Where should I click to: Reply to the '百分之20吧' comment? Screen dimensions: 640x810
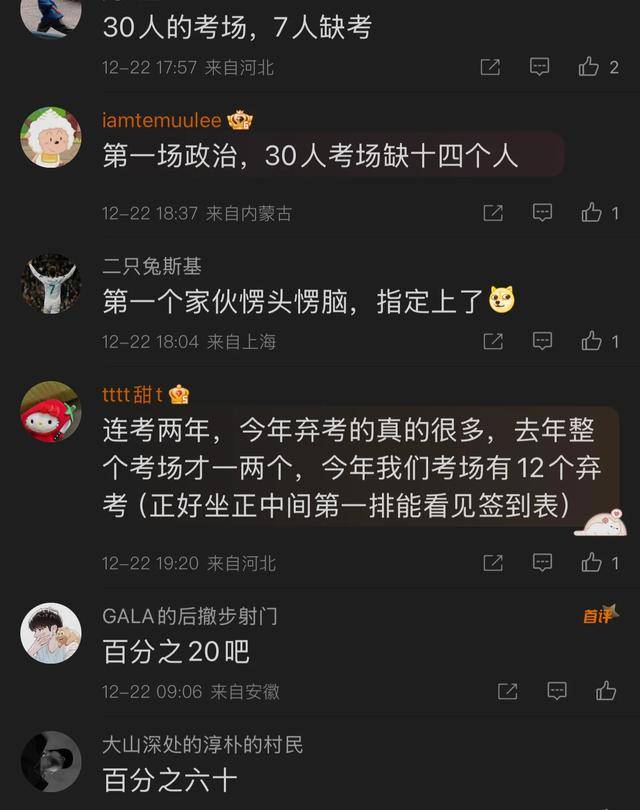pyautogui.click(x=557, y=691)
